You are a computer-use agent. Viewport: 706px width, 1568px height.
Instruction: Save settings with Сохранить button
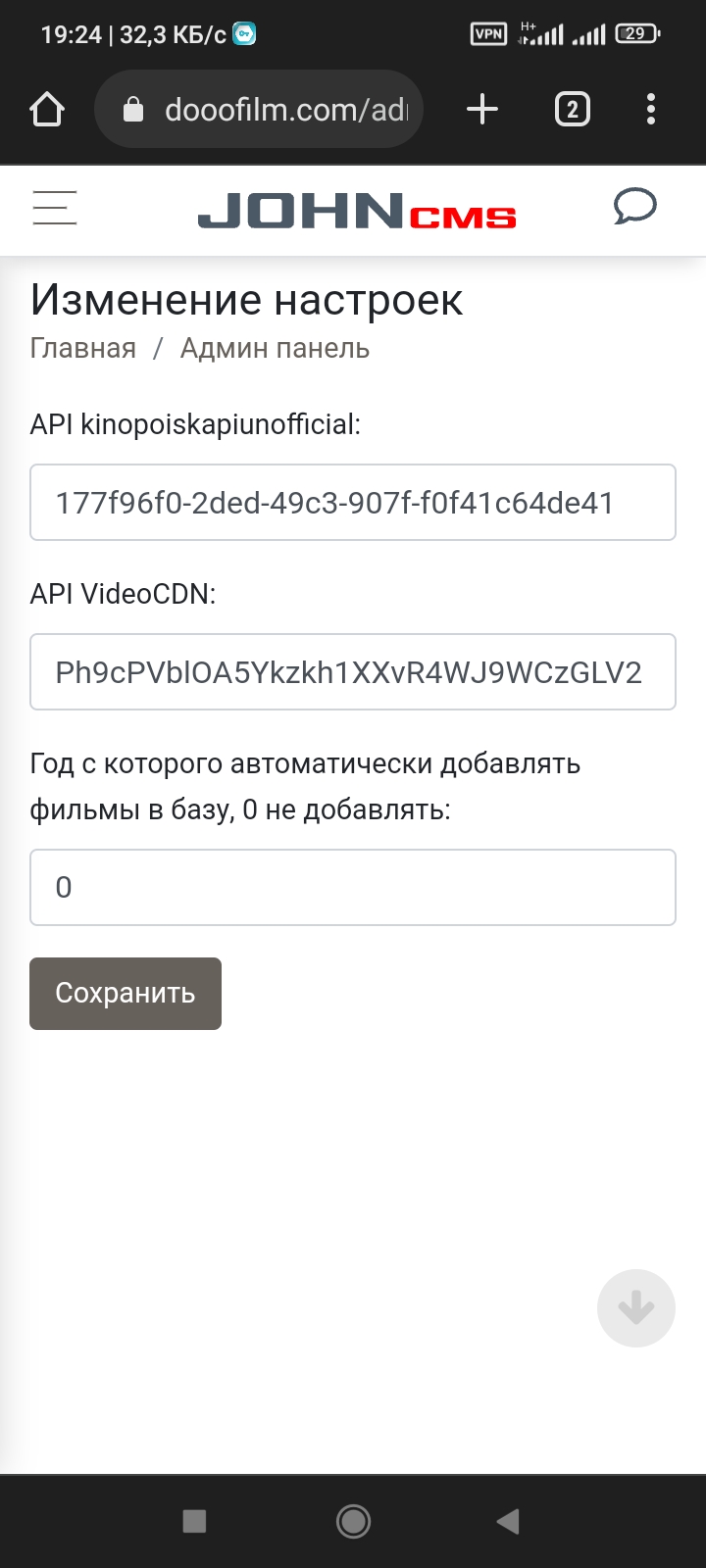[126, 993]
